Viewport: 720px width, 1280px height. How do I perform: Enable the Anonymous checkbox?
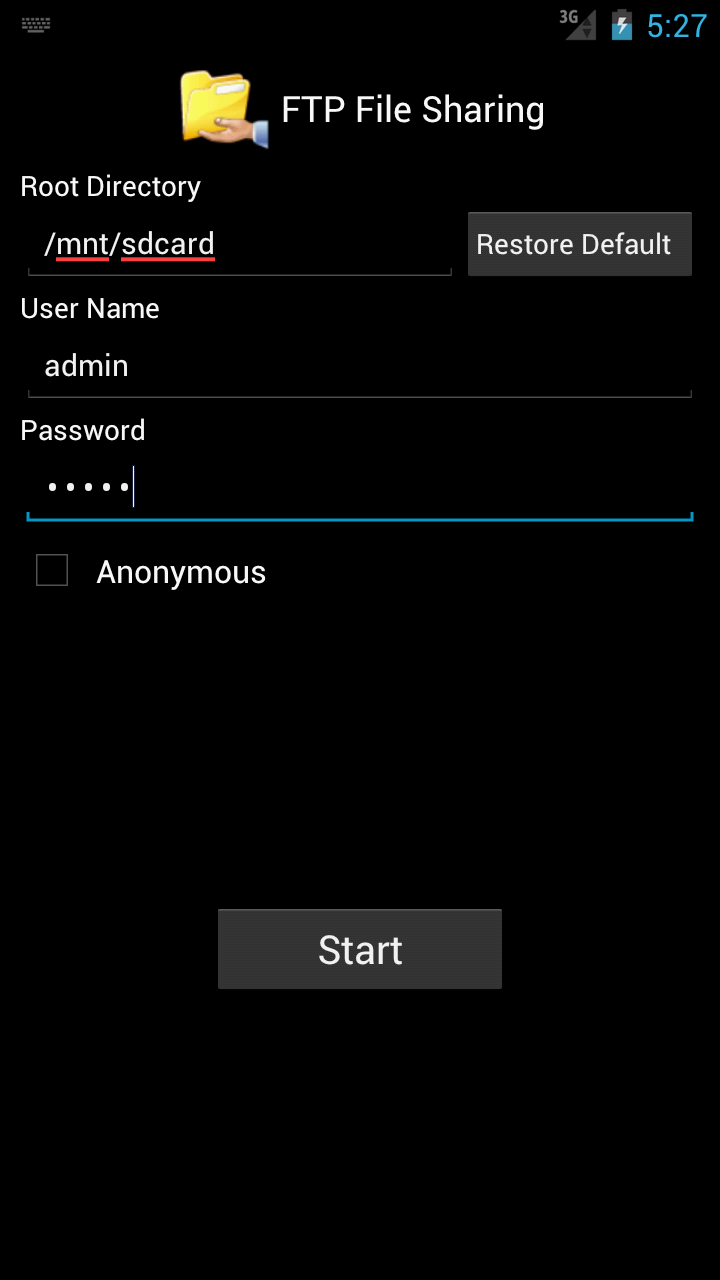coord(52,570)
